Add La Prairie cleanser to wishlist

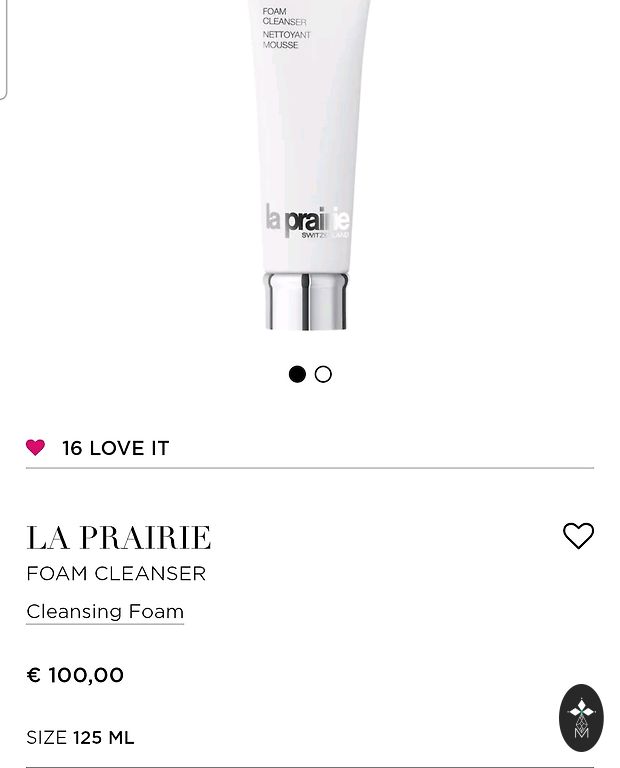(578, 536)
